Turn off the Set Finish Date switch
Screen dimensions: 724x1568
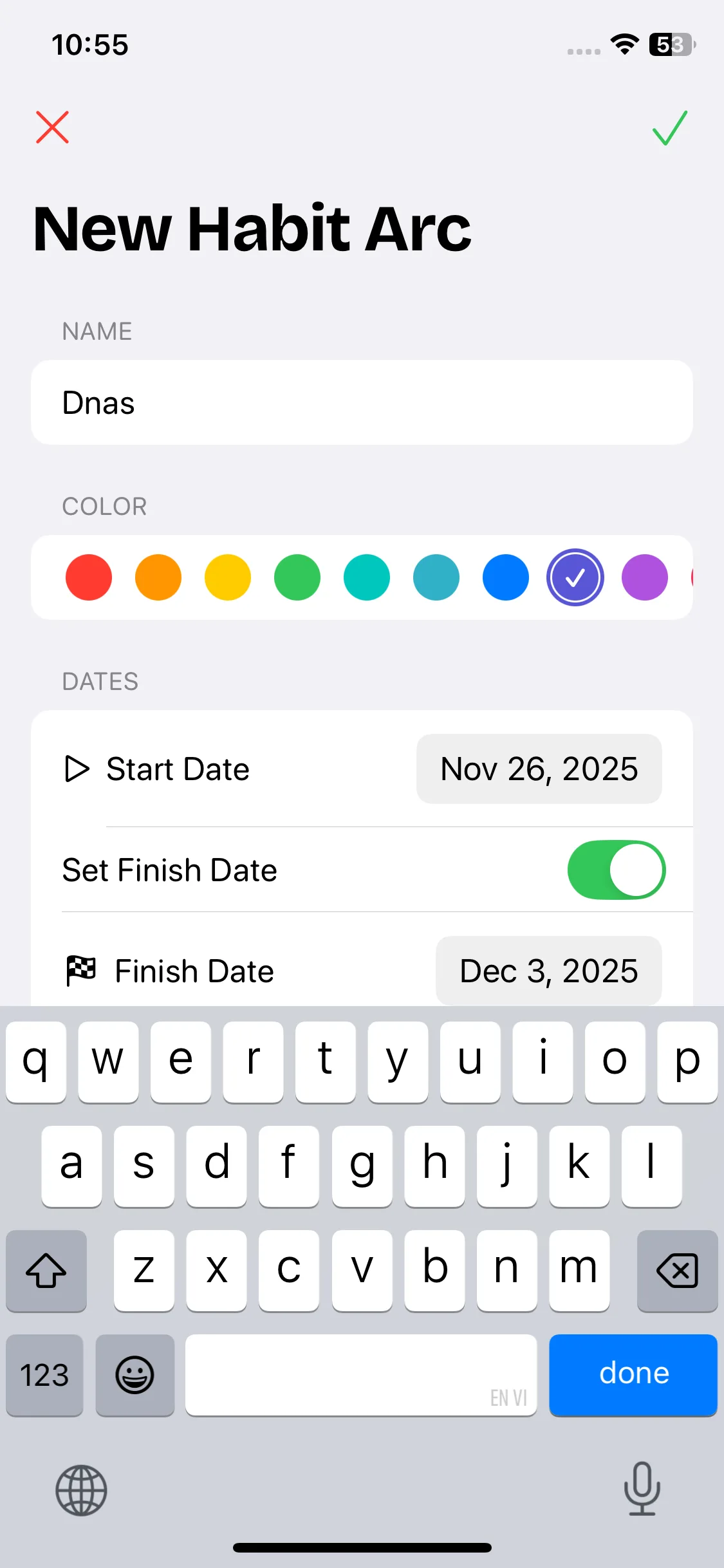(x=616, y=870)
